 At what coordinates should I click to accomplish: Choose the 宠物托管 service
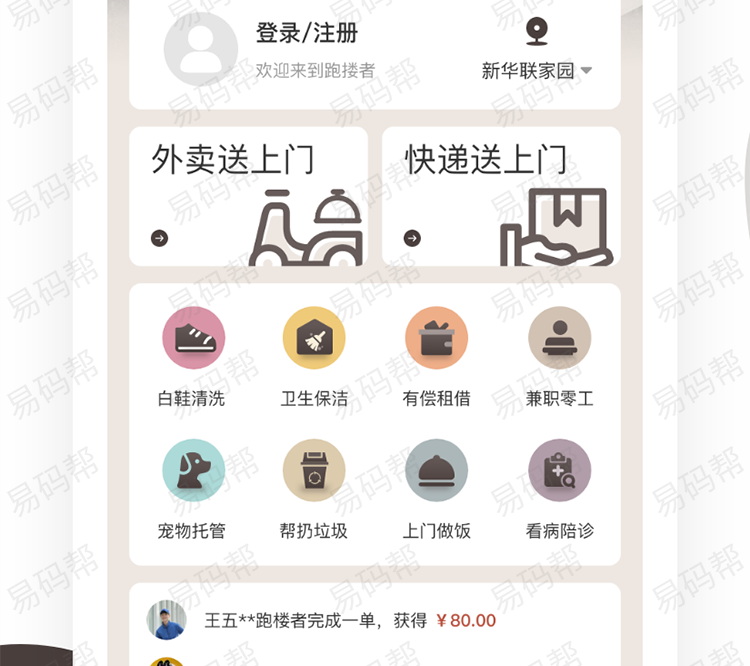(x=192, y=471)
